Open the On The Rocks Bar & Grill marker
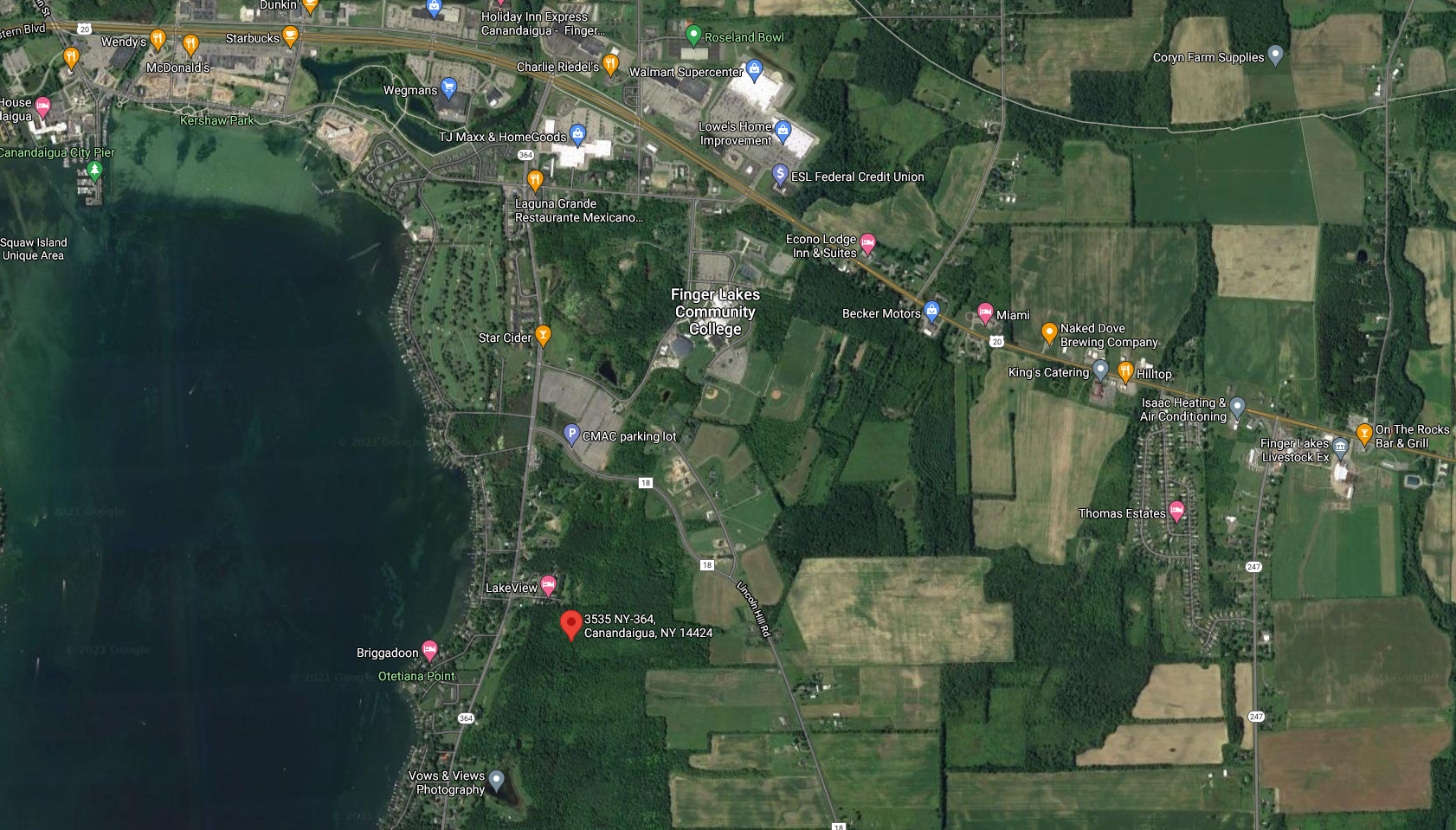The image size is (1456, 830). tap(1364, 433)
